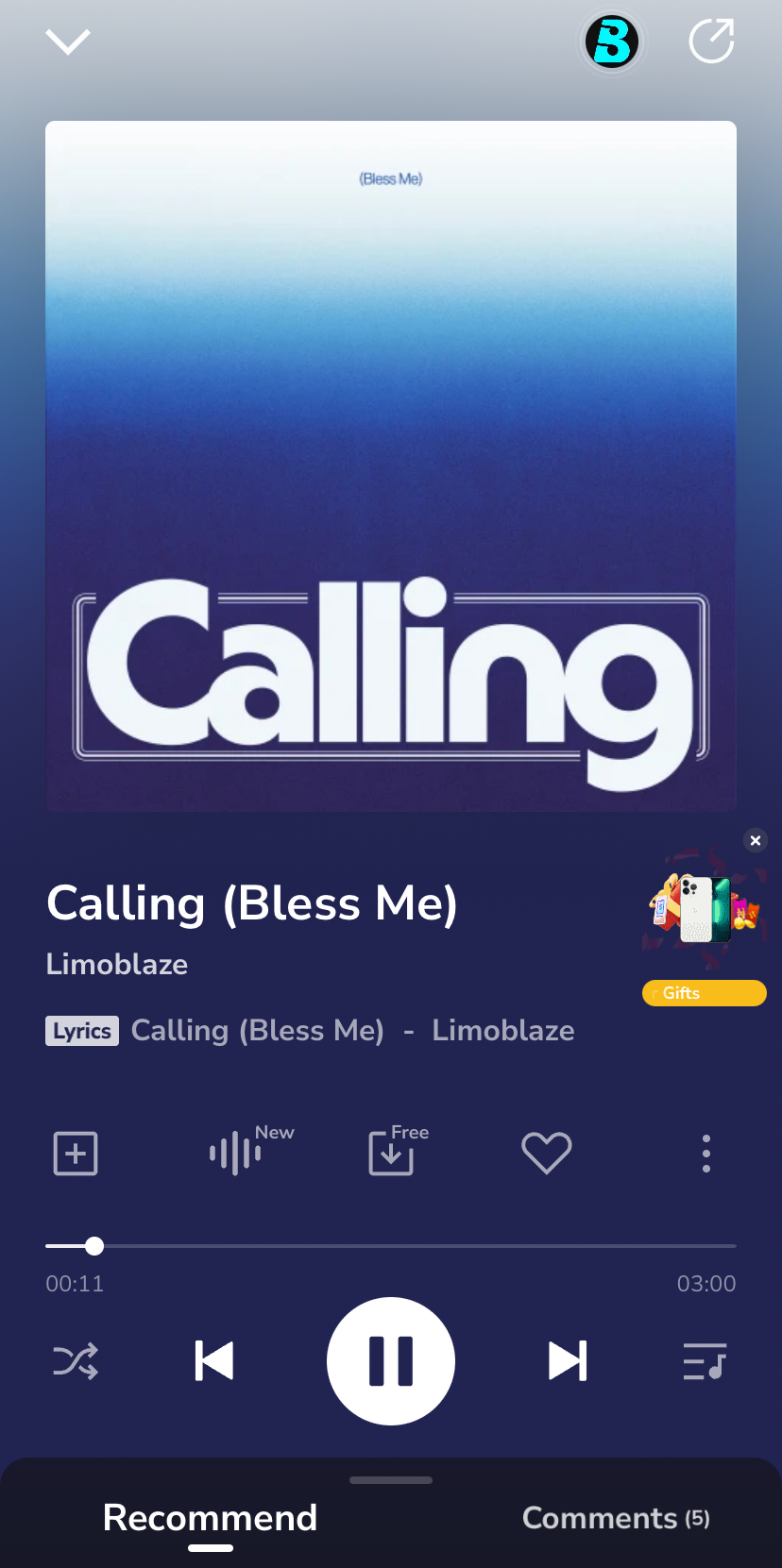Viewport: 782px width, 1568px height.
Task: View lyrics for Calling (Bless Me)
Action: [82, 1031]
